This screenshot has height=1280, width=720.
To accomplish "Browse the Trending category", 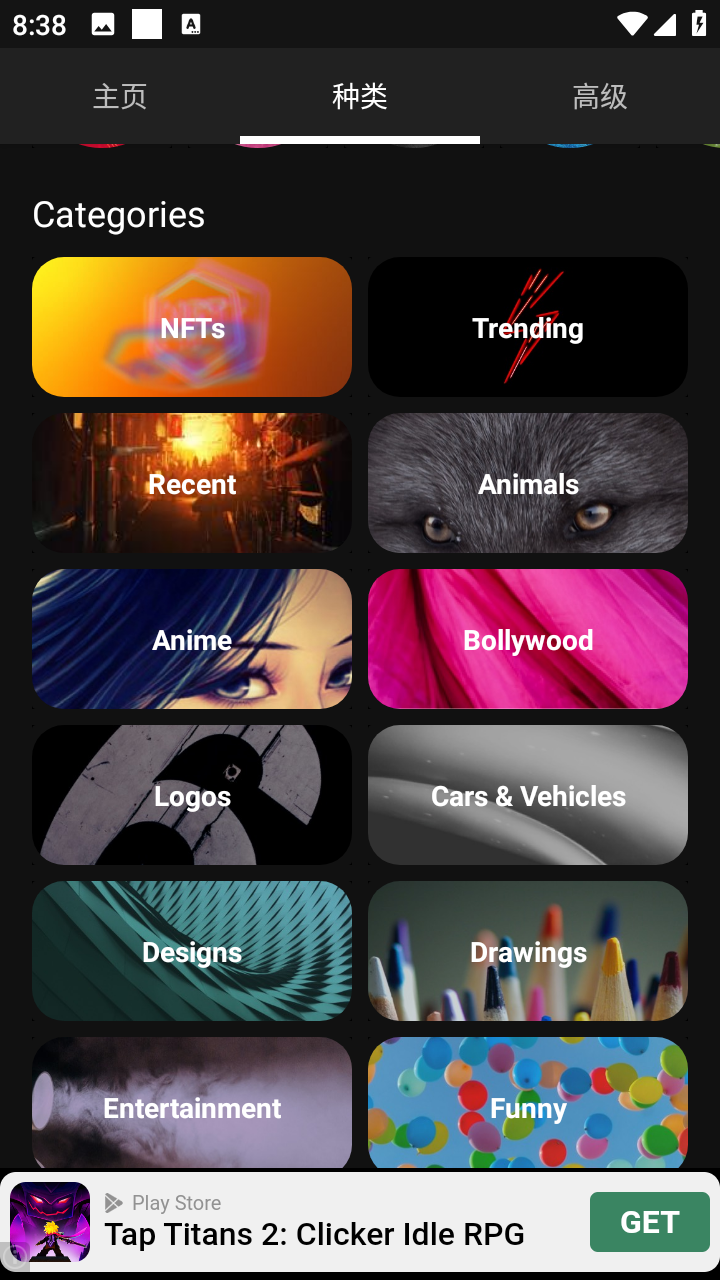I will pos(528,327).
